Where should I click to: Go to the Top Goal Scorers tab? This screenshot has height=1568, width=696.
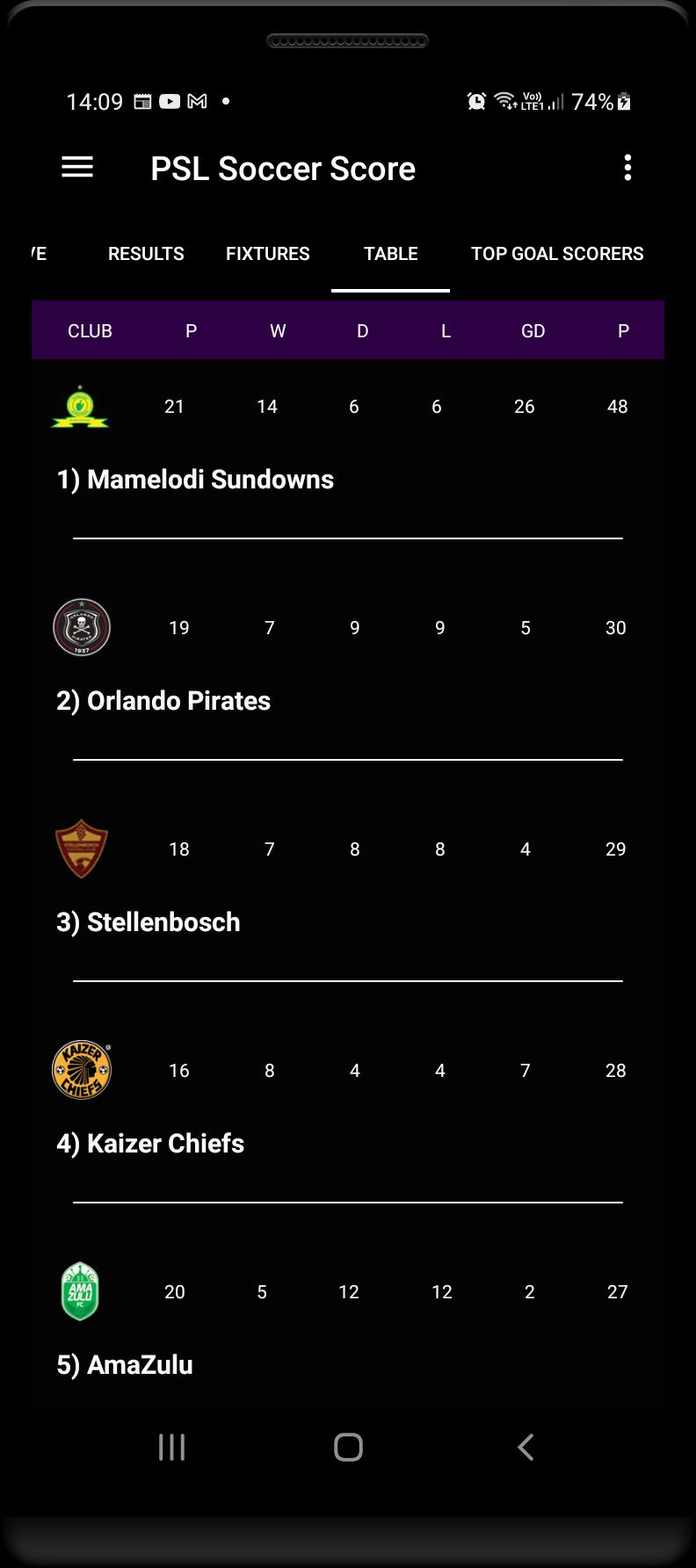point(557,254)
